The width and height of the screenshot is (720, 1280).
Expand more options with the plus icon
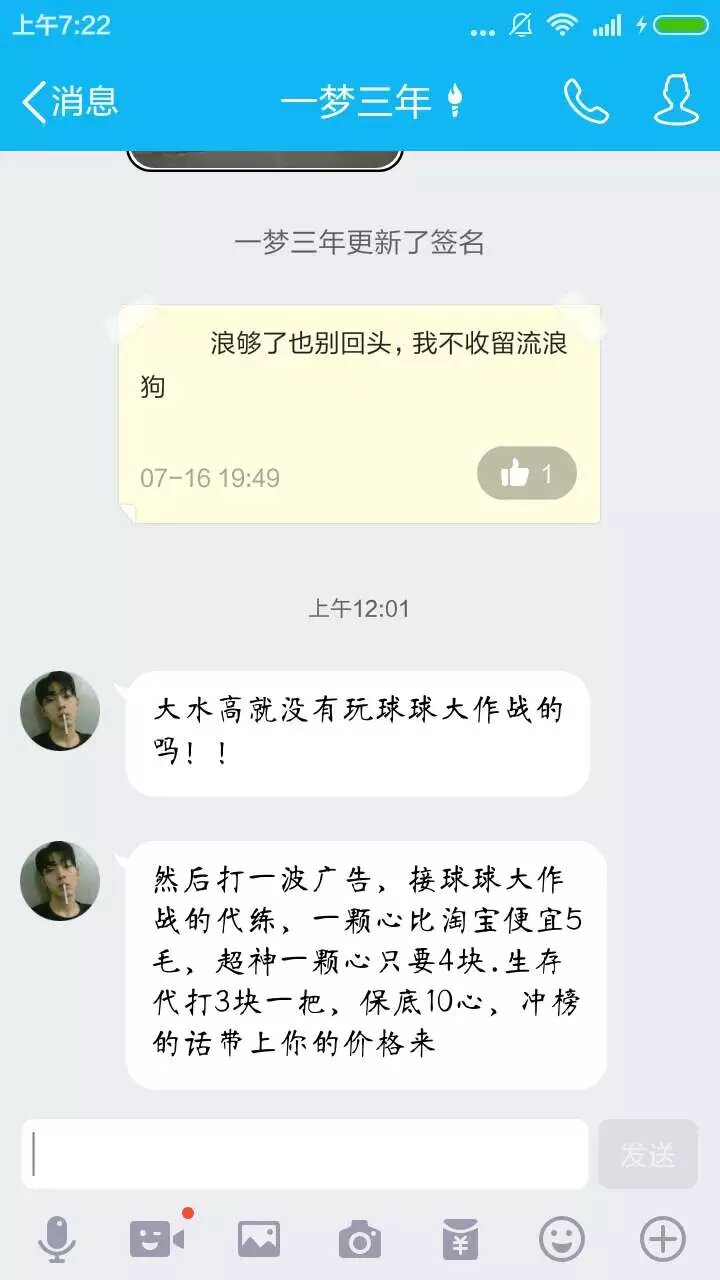click(x=662, y=1240)
